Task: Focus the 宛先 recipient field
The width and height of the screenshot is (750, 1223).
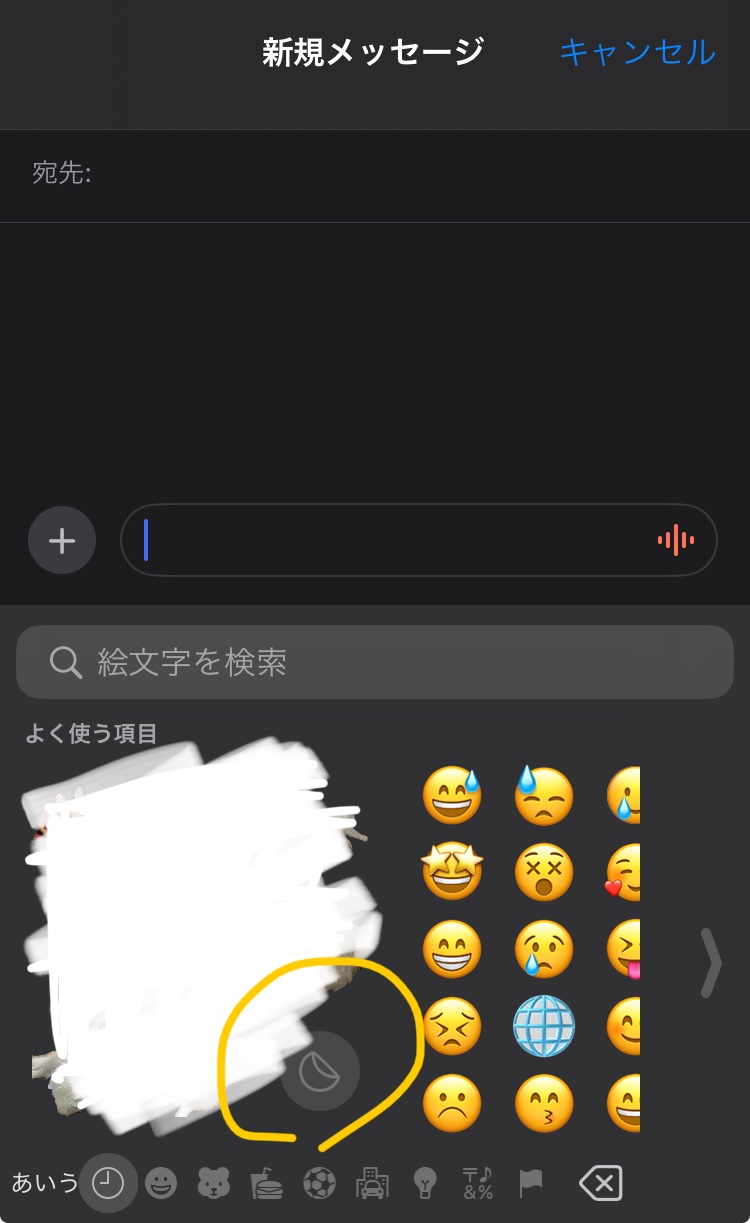Action: coord(400,174)
